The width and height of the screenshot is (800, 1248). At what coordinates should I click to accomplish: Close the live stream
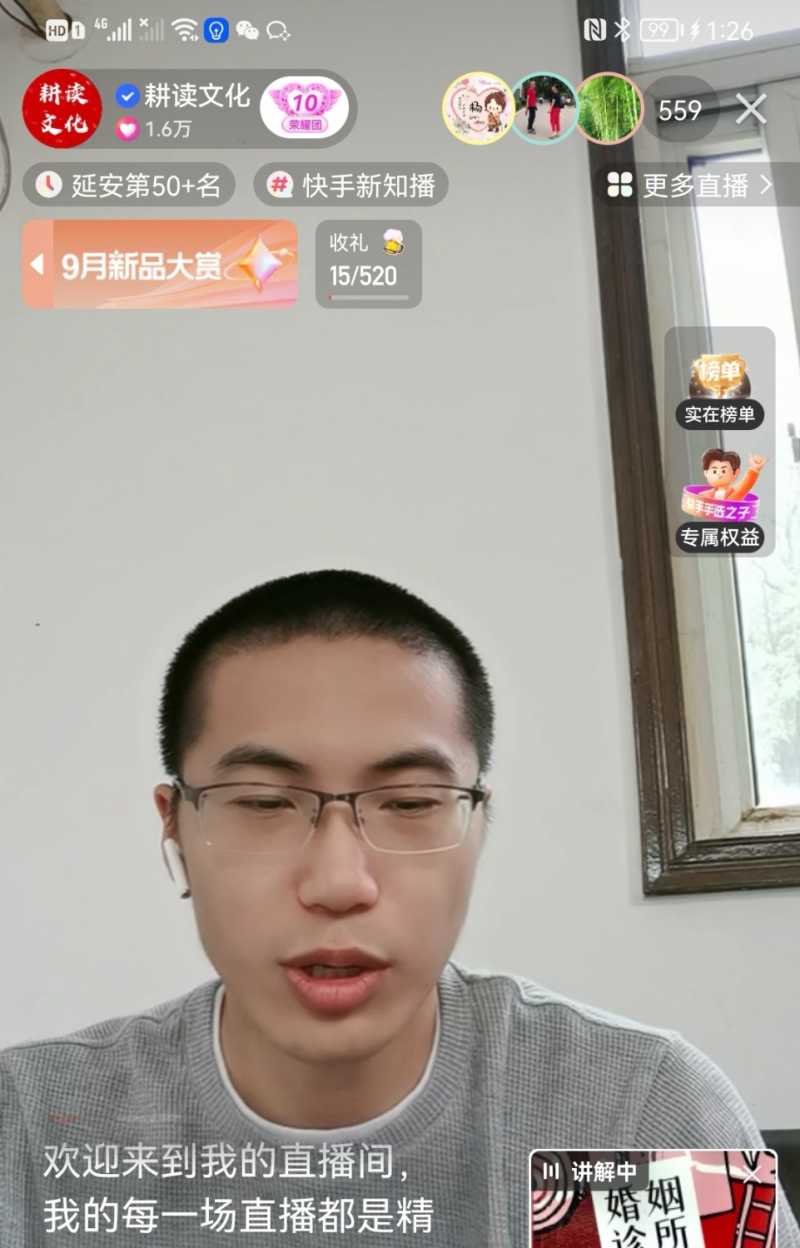(751, 109)
